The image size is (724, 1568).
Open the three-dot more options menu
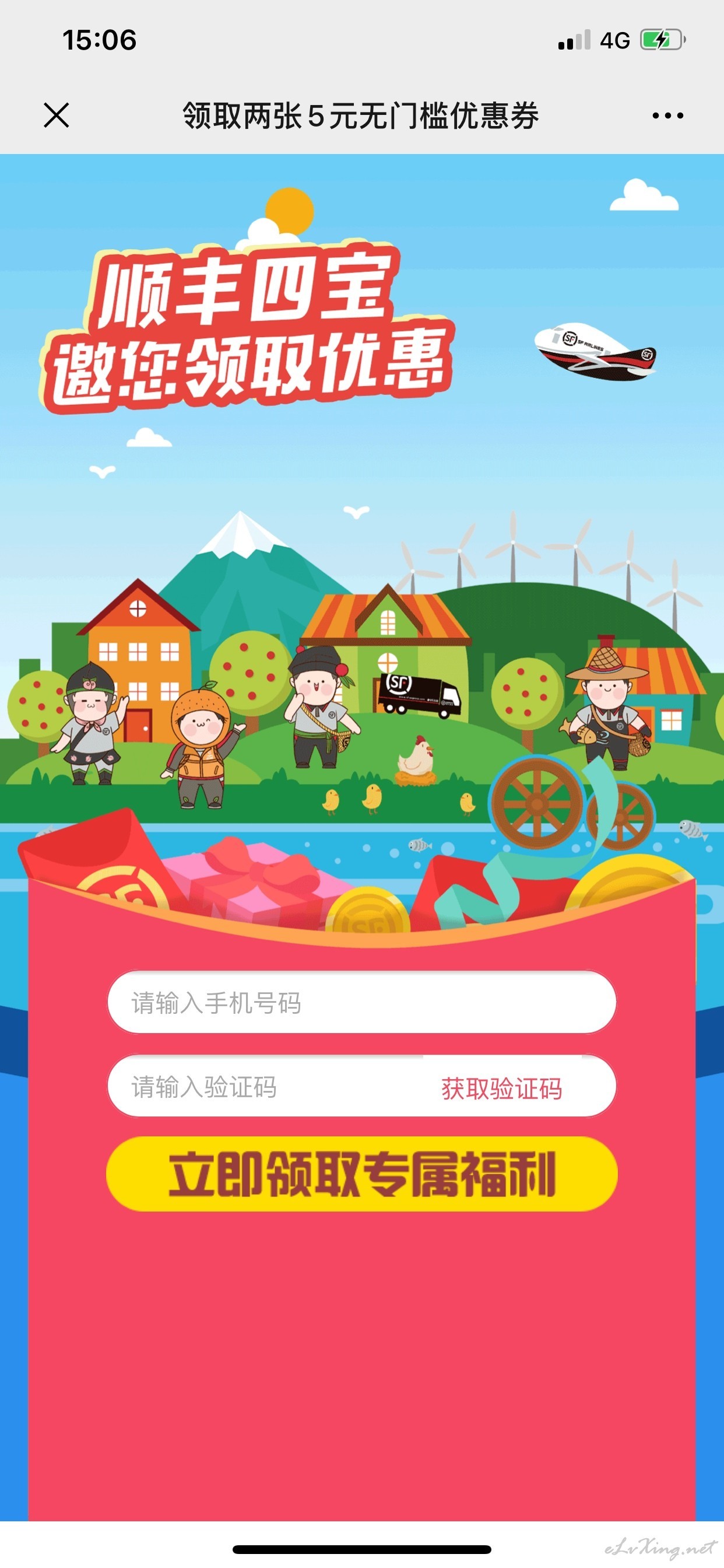coord(667,115)
